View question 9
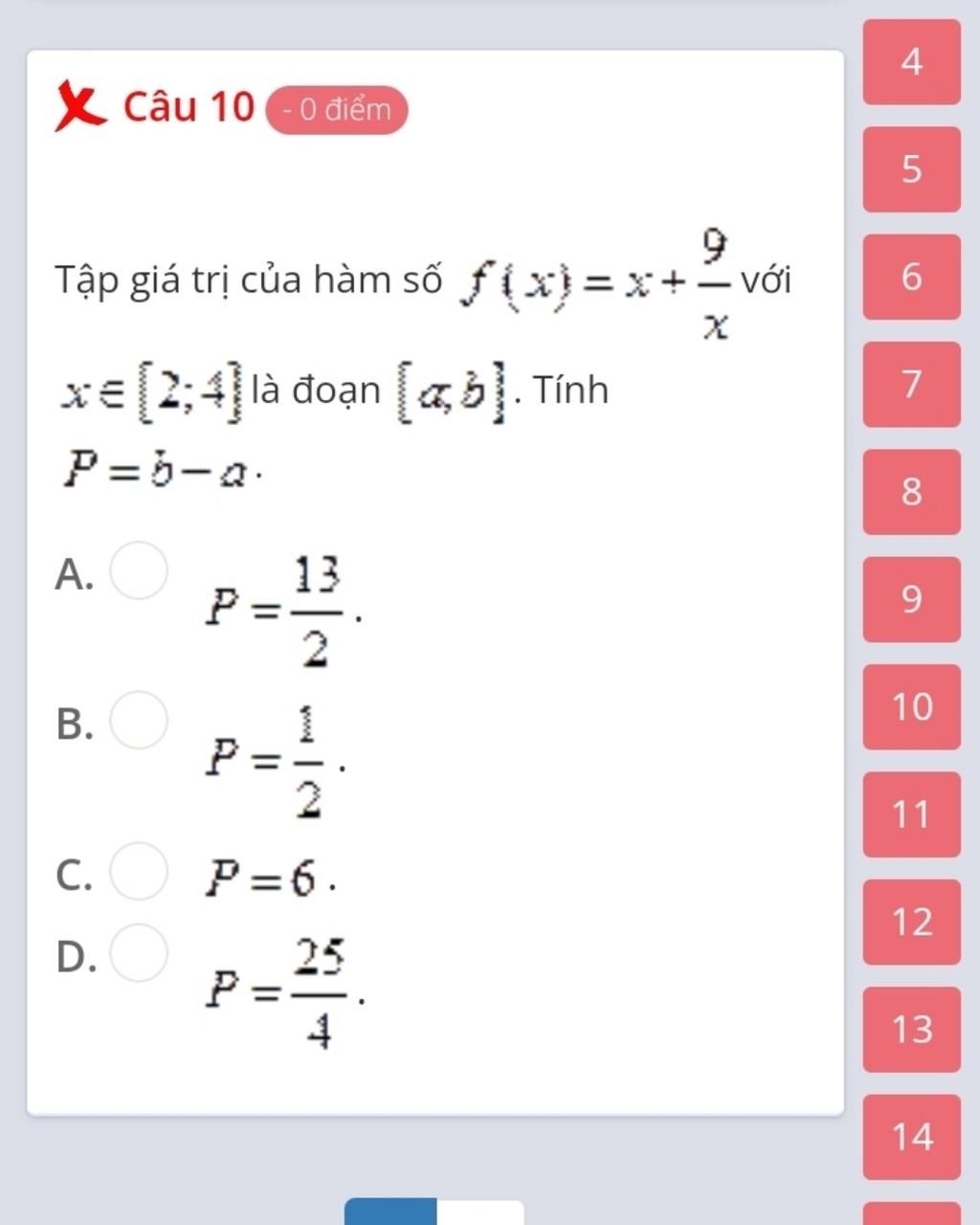This screenshot has width=980, height=1225. coord(911,599)
